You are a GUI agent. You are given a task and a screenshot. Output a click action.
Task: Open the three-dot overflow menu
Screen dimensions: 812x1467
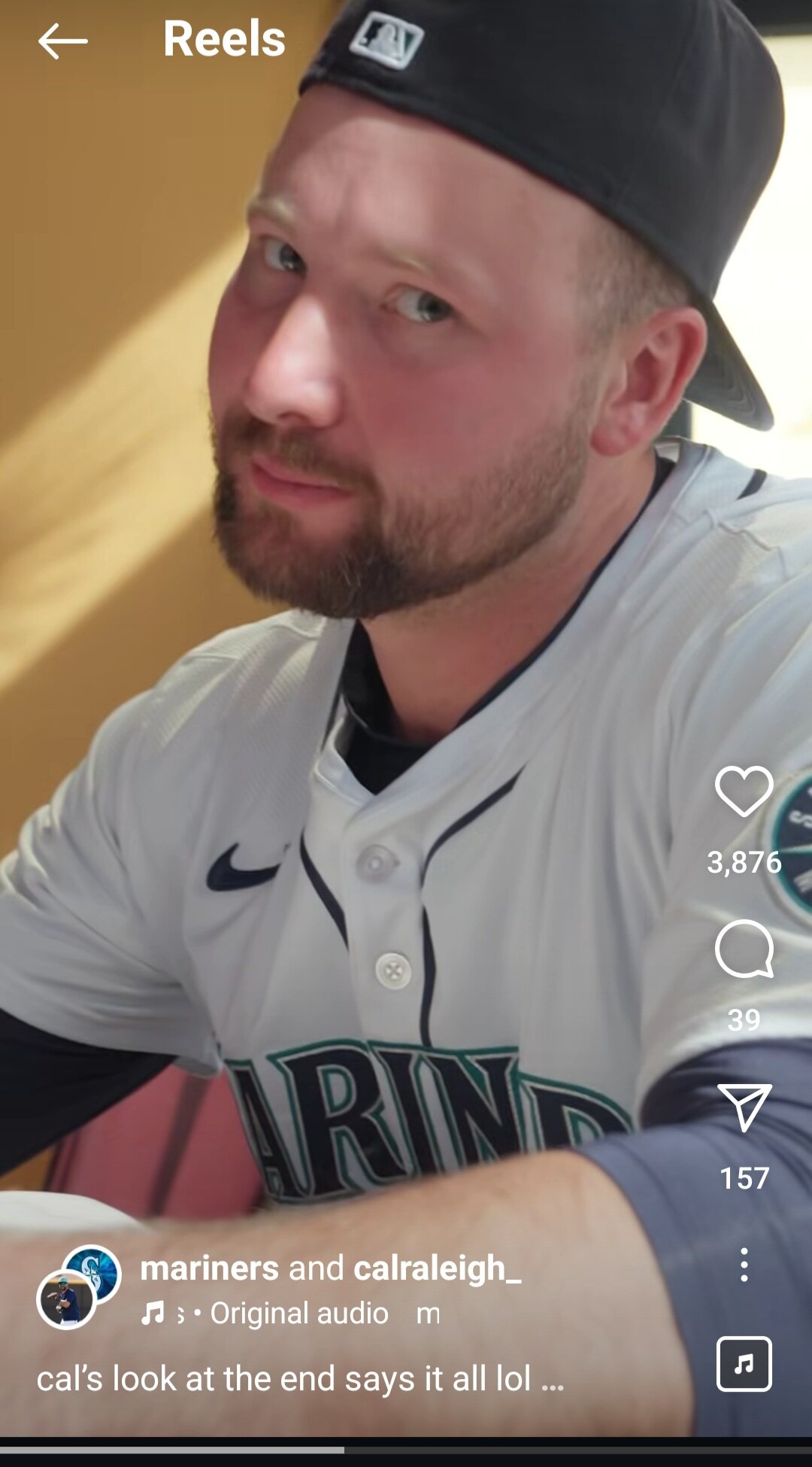[x=744, y=1265]
